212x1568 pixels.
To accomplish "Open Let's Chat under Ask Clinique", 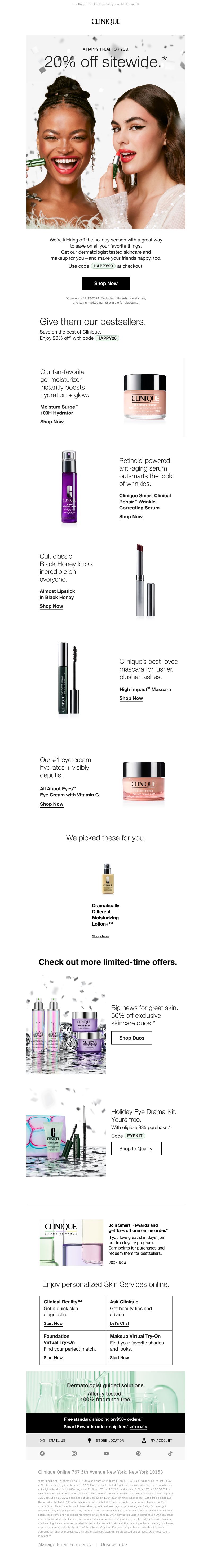I will tap(120, 1323).
